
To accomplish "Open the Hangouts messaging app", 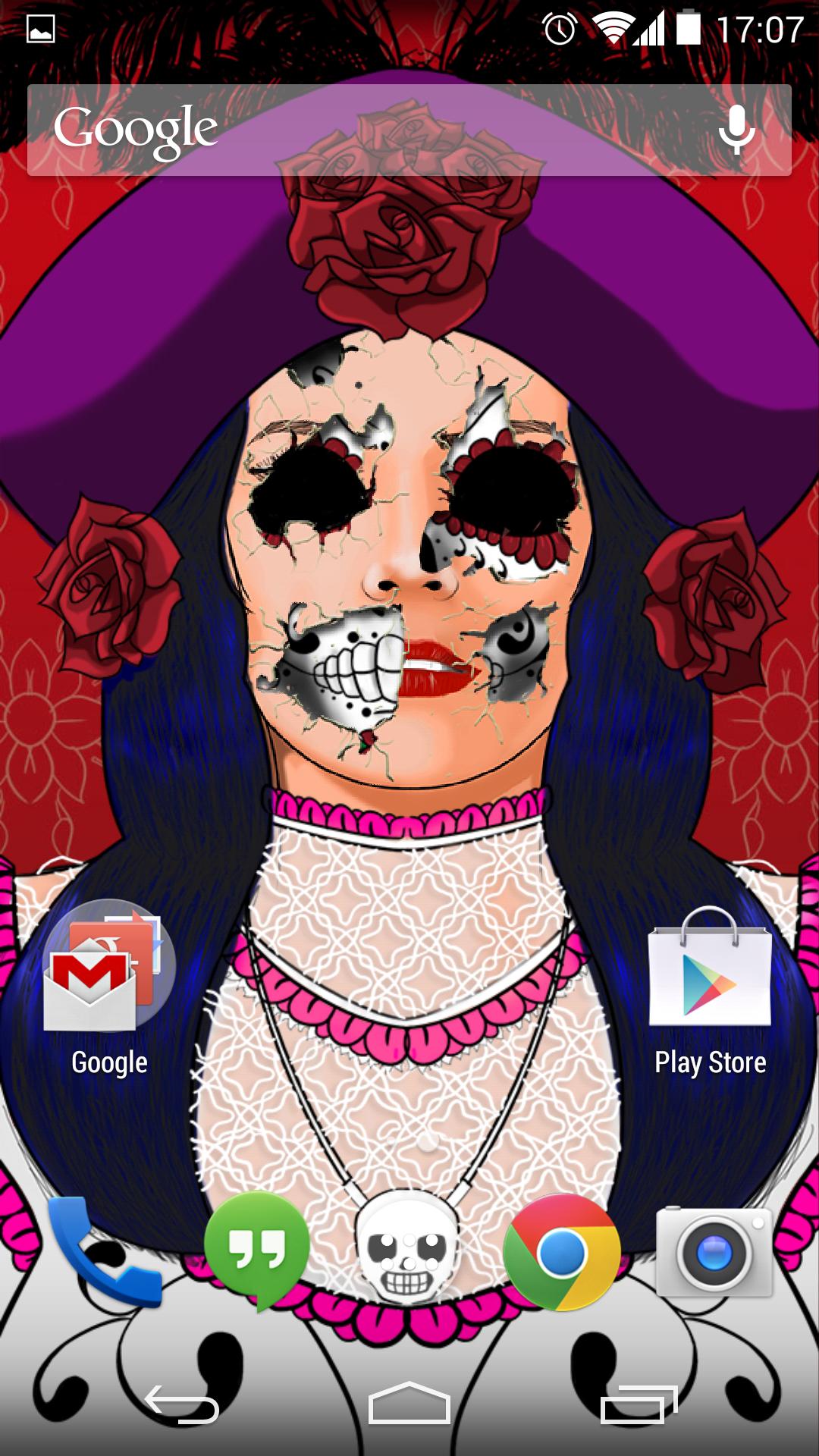I will pos(257,1252).
